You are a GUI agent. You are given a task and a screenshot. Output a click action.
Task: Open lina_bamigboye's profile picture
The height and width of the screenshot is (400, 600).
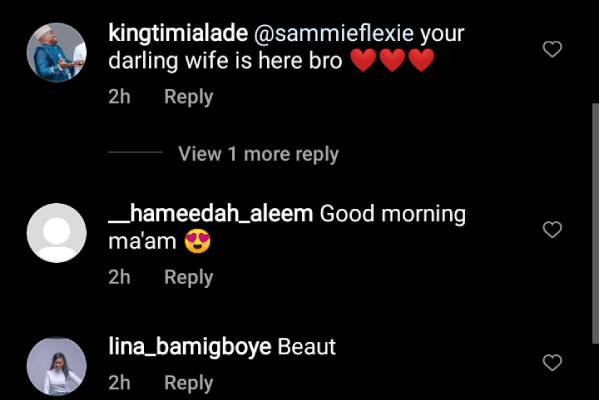tap(56, 366)
